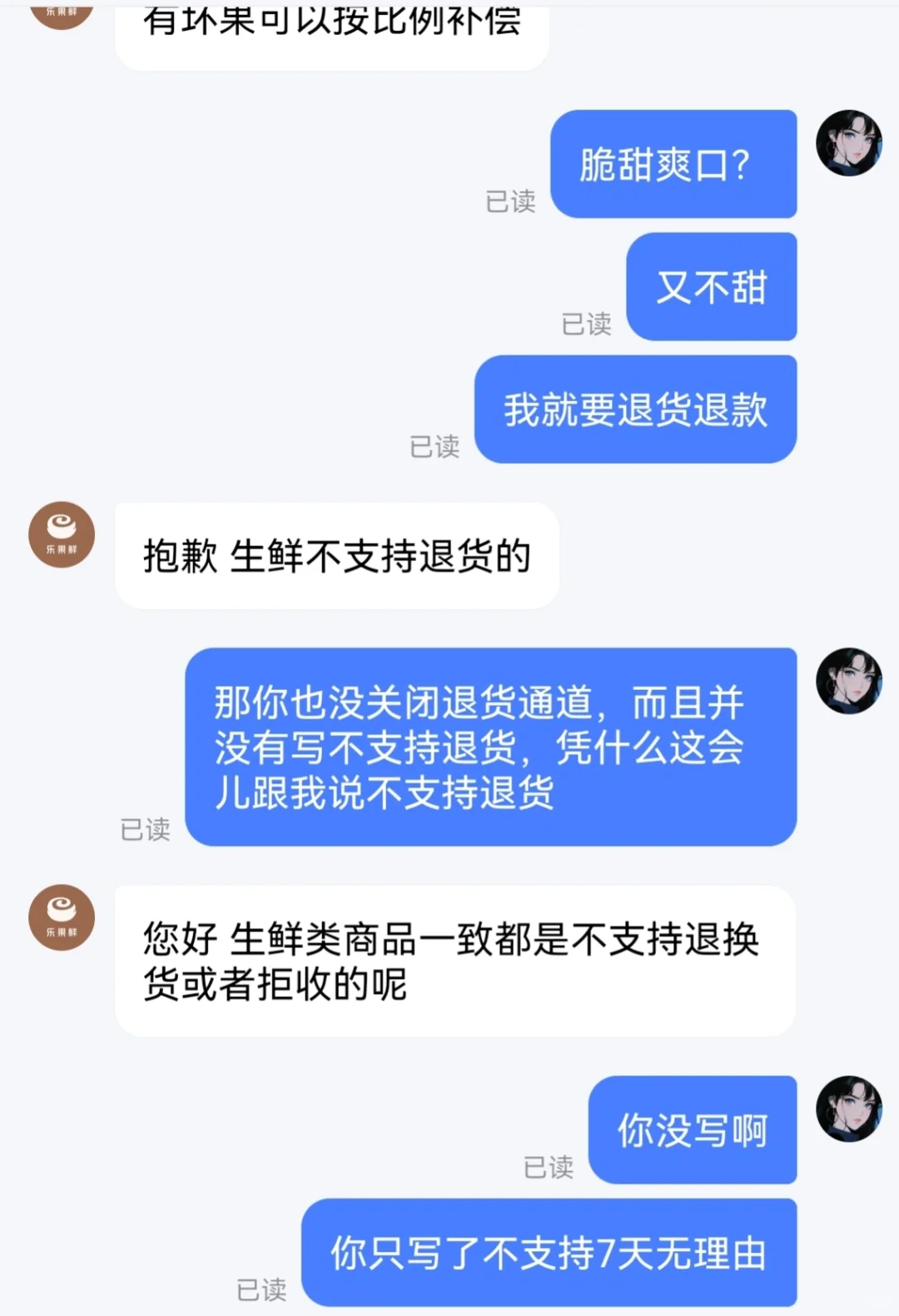
Task: Click the user avatar next to the long complaint message
Action: coord(849,681)
